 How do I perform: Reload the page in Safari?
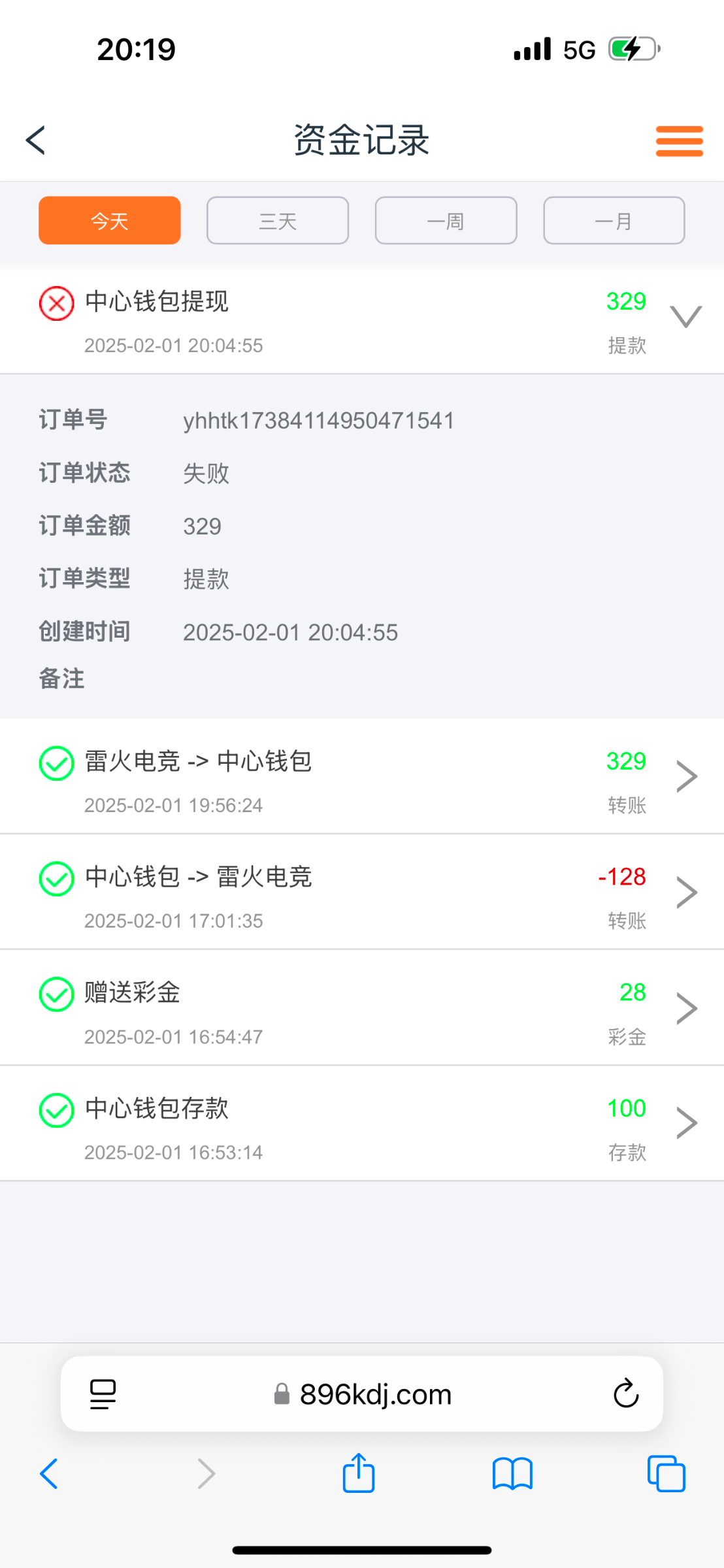[x=625, y=1394]
